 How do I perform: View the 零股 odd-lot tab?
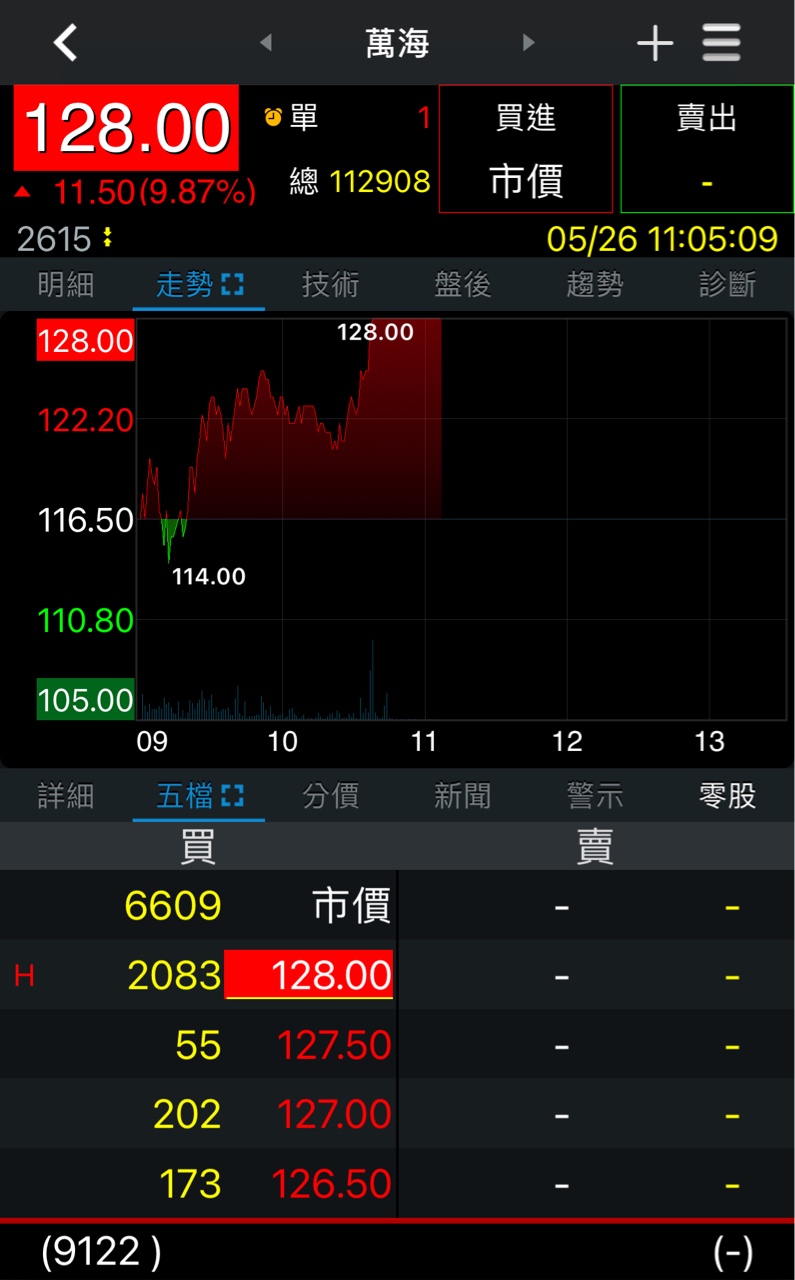tap(727, 796)
